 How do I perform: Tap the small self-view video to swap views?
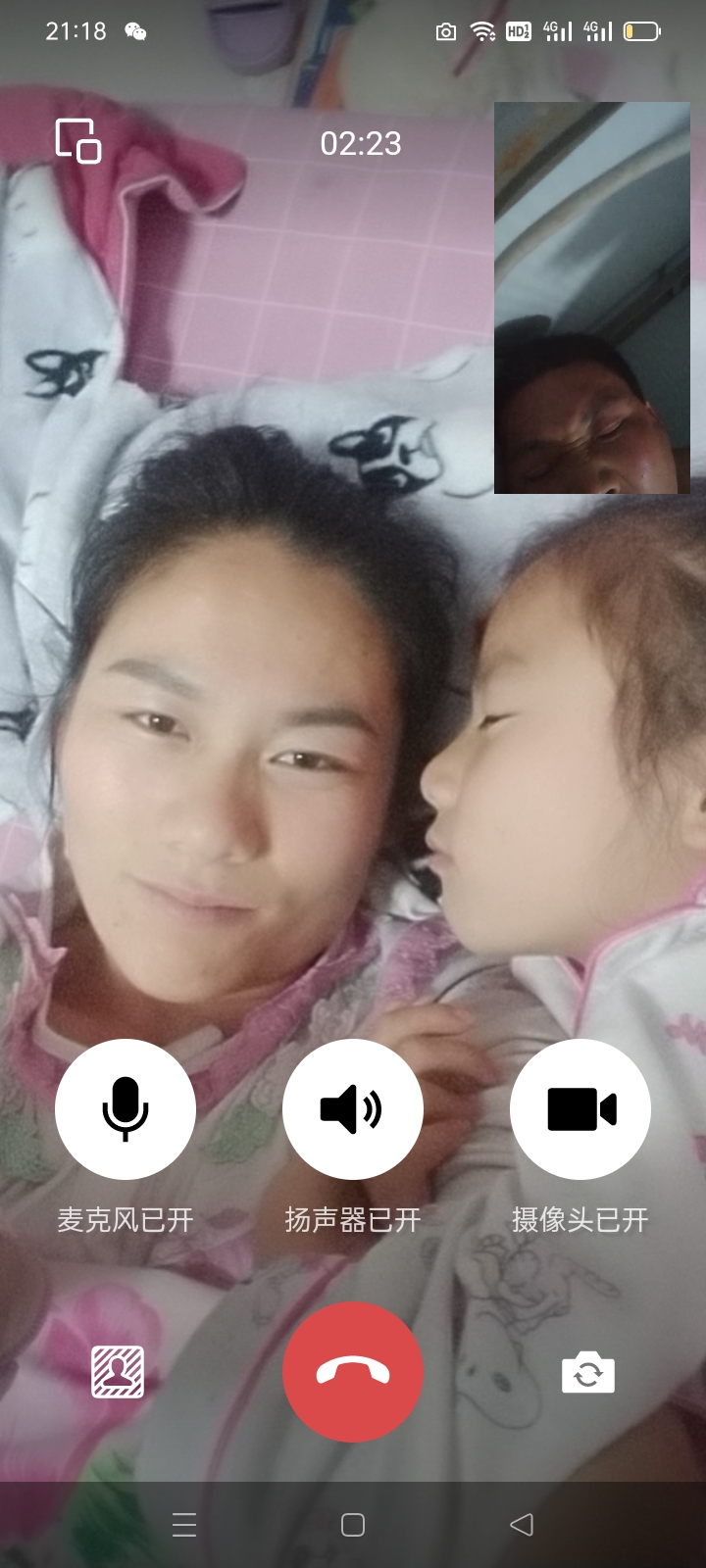pyautogui.click(x=591, y=298)
